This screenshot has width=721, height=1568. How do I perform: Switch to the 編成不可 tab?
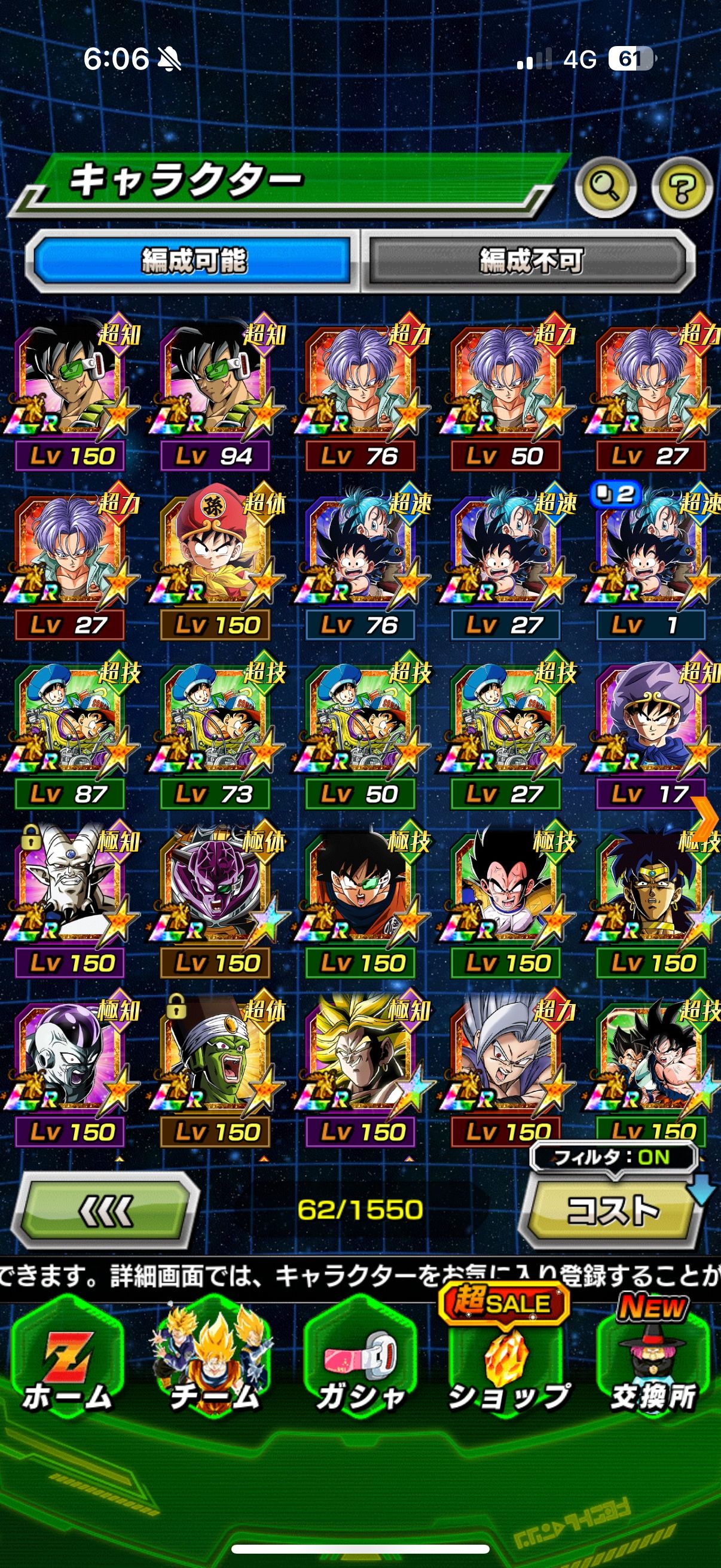[529, 261]
